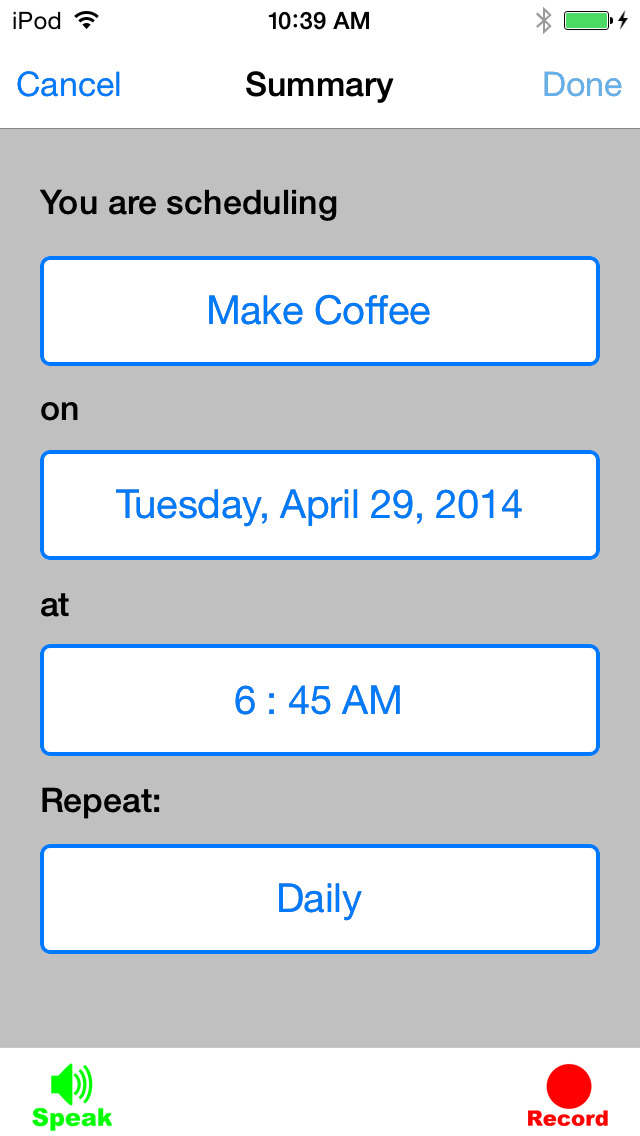Viewport: 640px width, 1136px height.
Task: Start a voice recording with Record
Action: (568, 1095)
